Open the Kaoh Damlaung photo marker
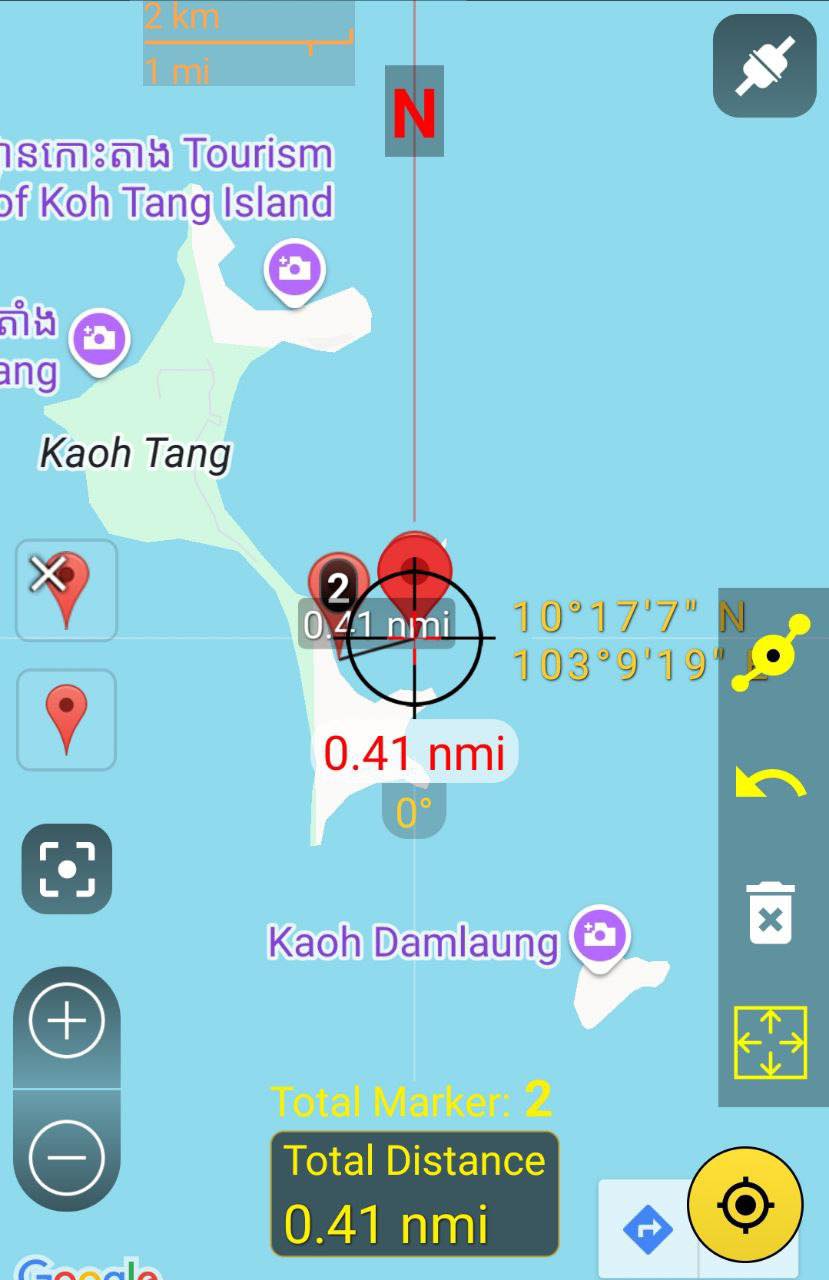829x1280 pixels. pyautogui.click(x=598, y=937)
